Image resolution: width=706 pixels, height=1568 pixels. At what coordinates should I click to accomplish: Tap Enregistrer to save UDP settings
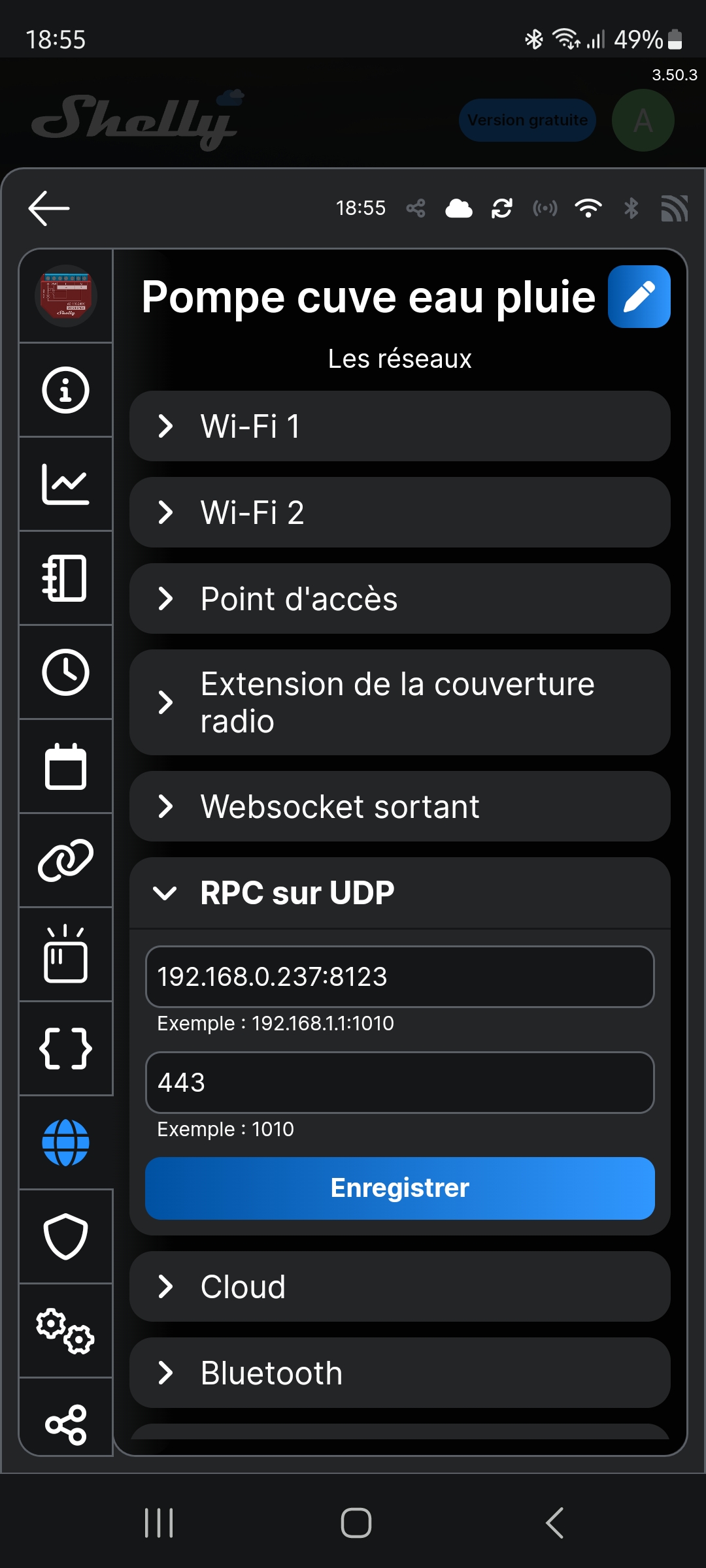pos(400,1188)
